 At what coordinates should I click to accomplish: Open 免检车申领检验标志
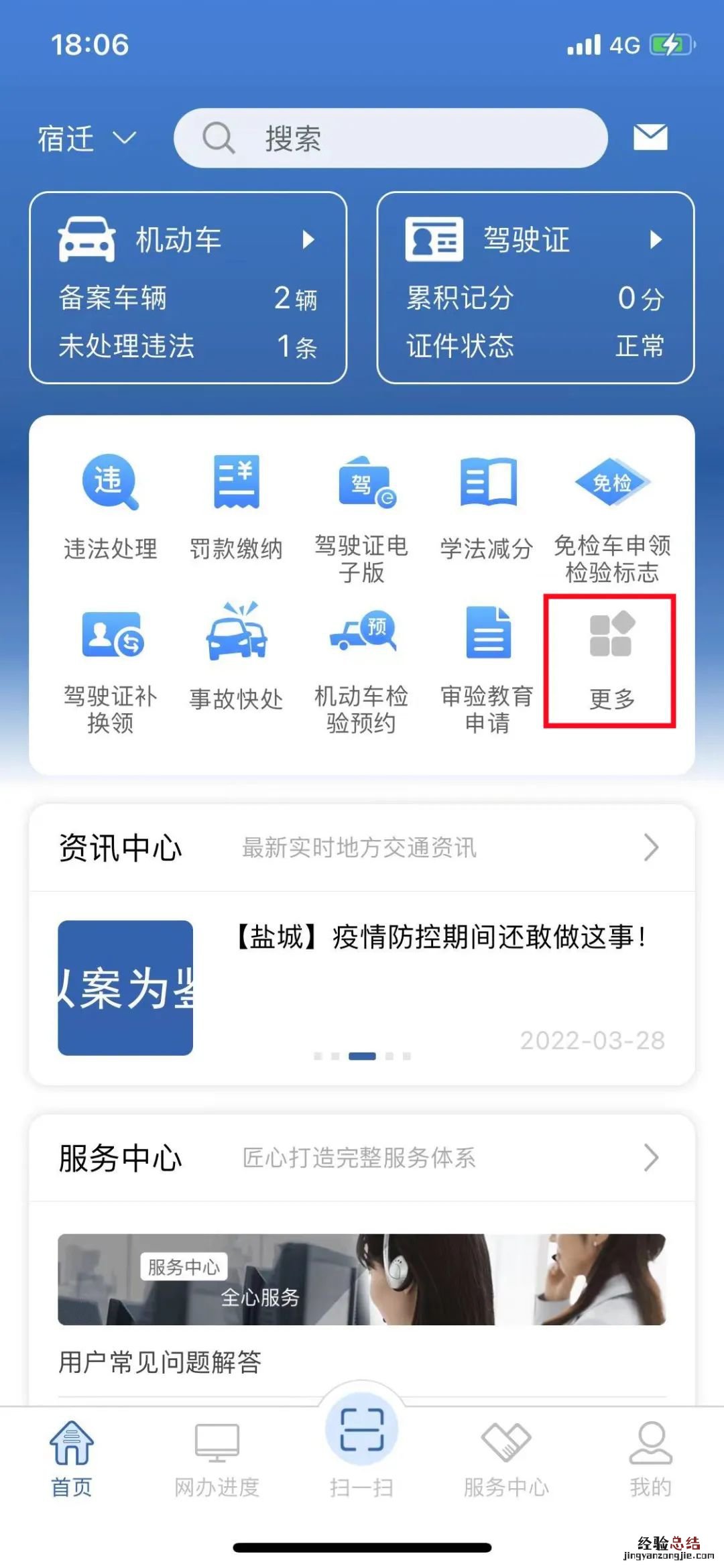coord(612,516)
